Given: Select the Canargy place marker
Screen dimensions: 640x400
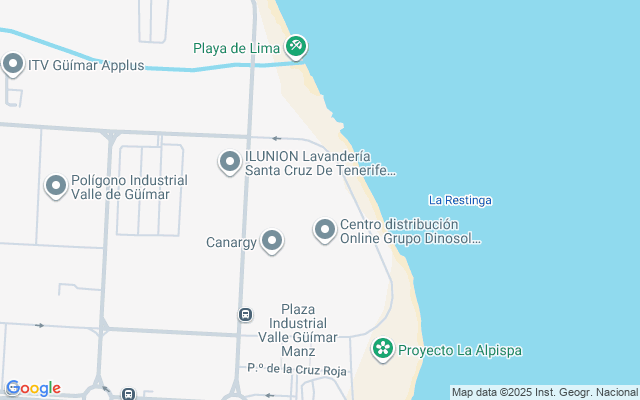Looking at the screenshot, I should (x=272, y=241).
